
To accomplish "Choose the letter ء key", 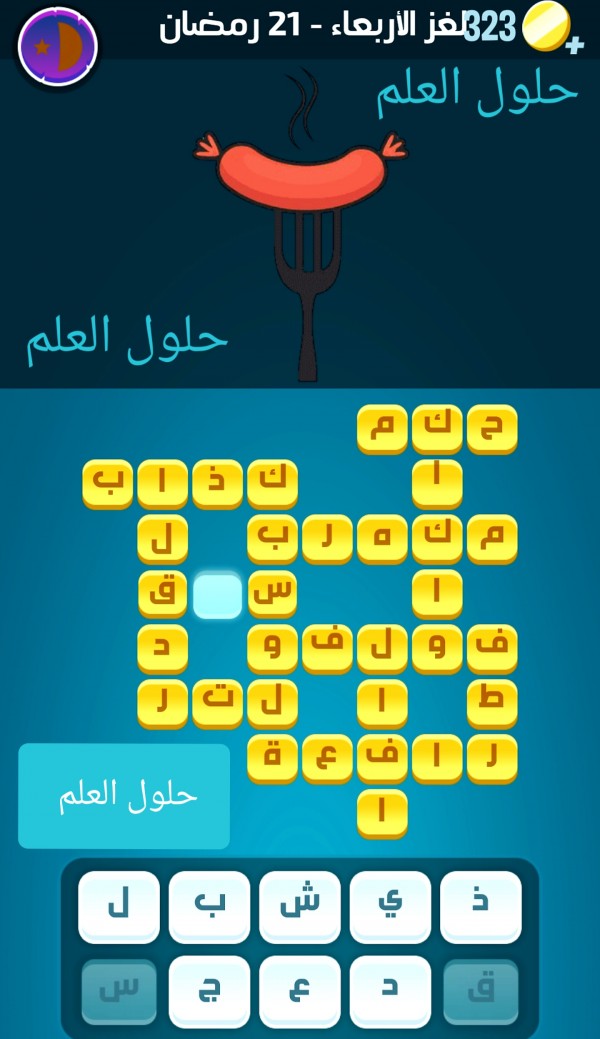I will [x=300, y=991].
